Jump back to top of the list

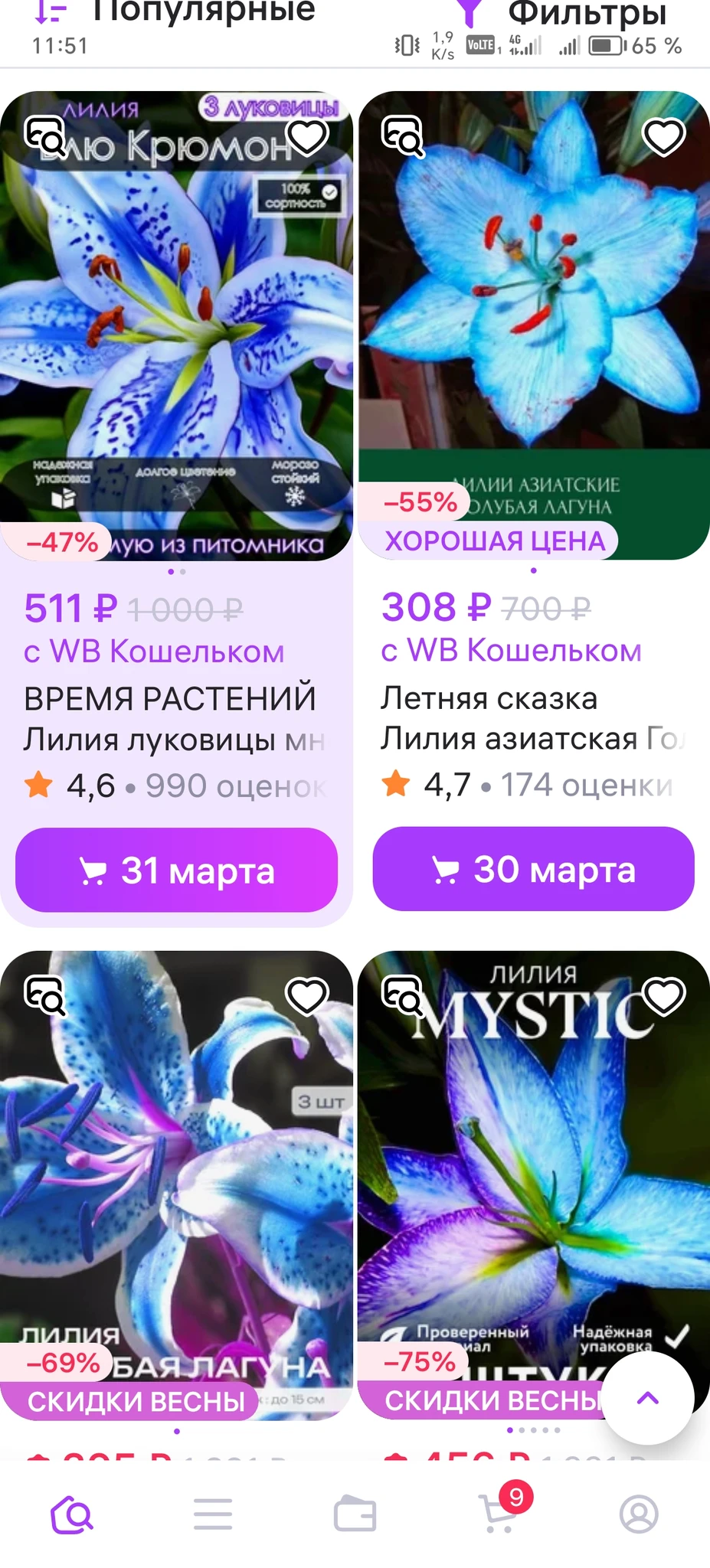[648, 1399]
